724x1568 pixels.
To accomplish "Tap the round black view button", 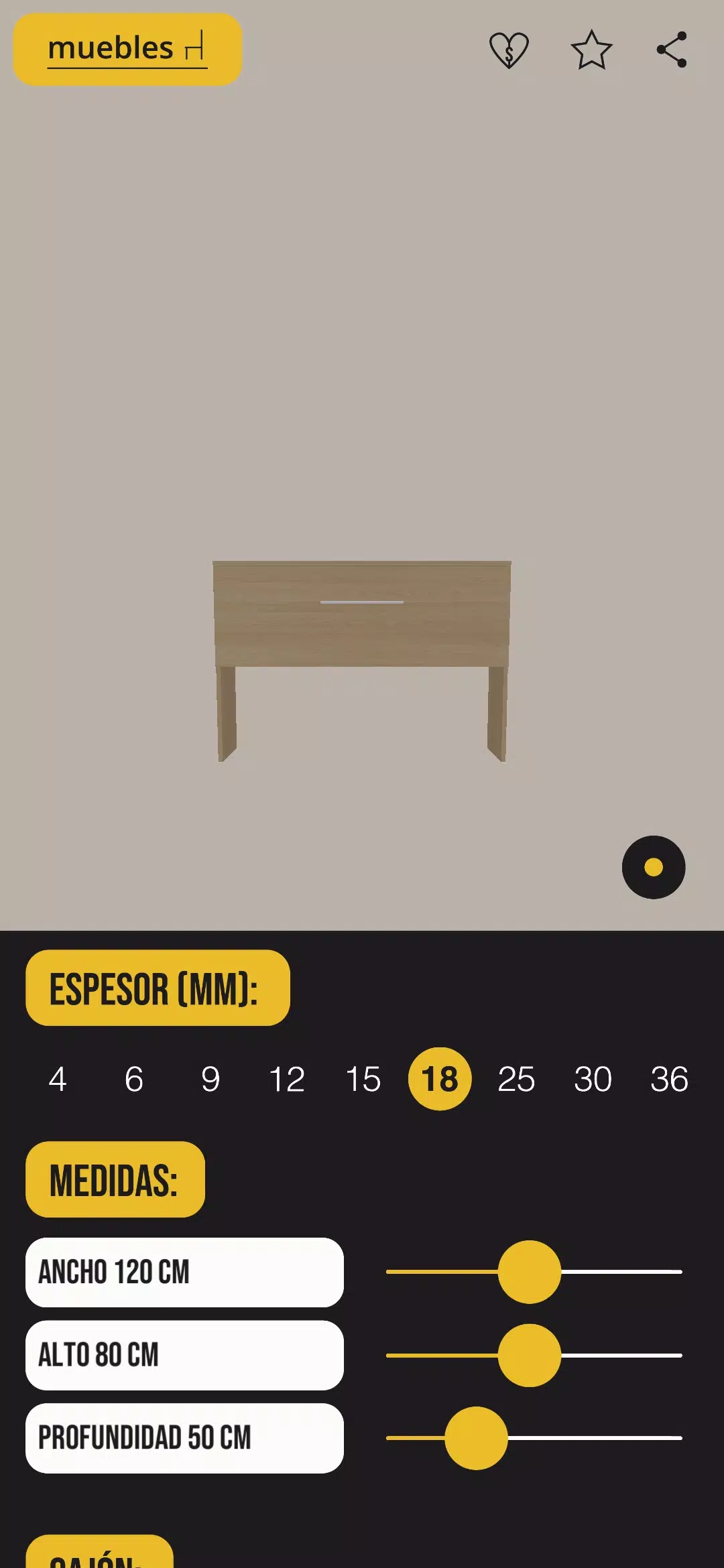I will click(x=654, y=867).
